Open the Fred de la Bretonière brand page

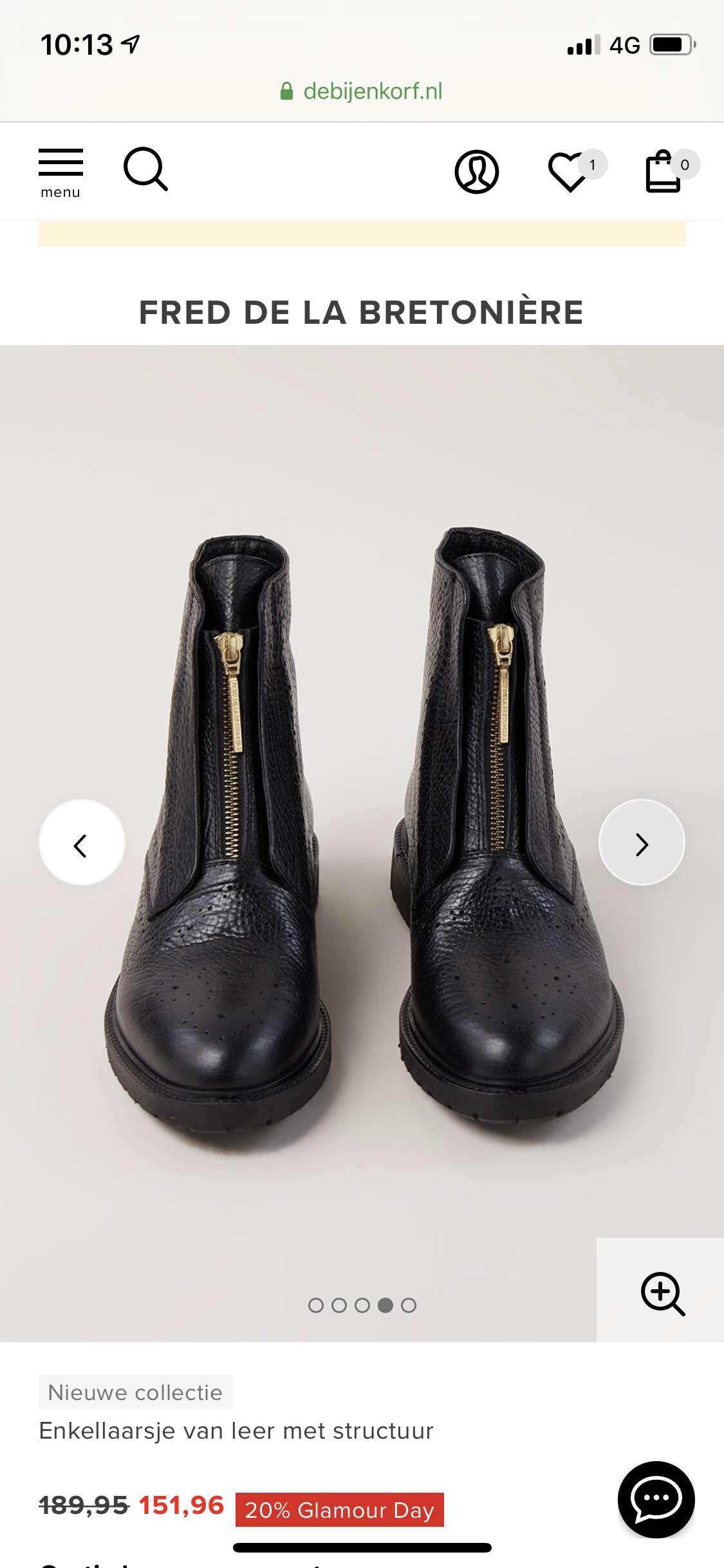tap(362, 313)
